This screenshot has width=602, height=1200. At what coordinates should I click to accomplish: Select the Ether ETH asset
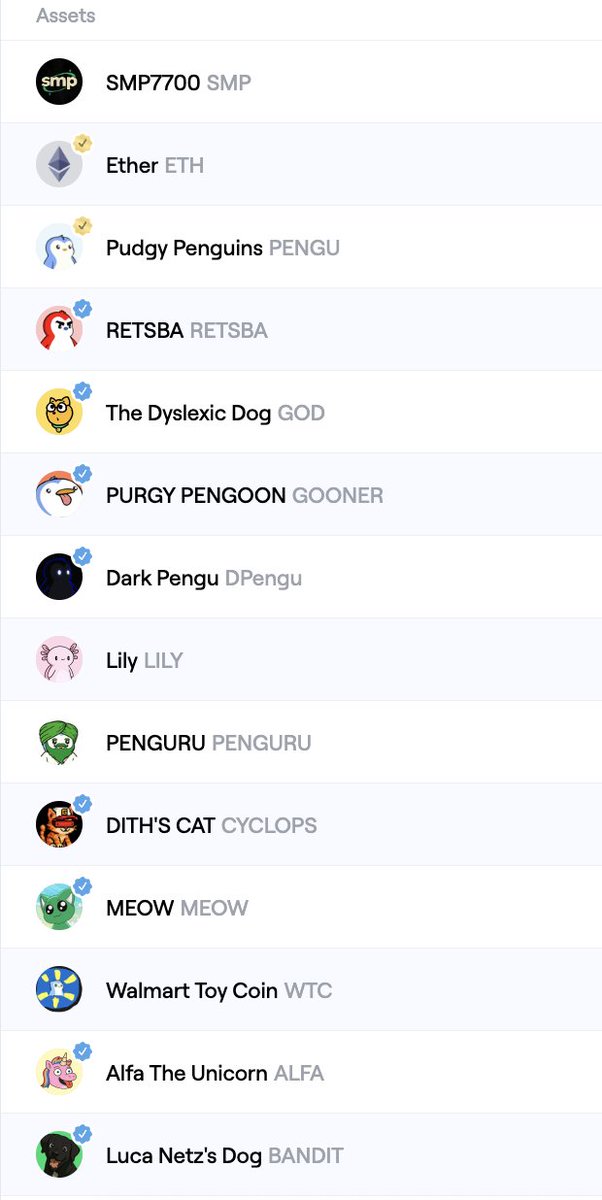click(x=155, y=165)
